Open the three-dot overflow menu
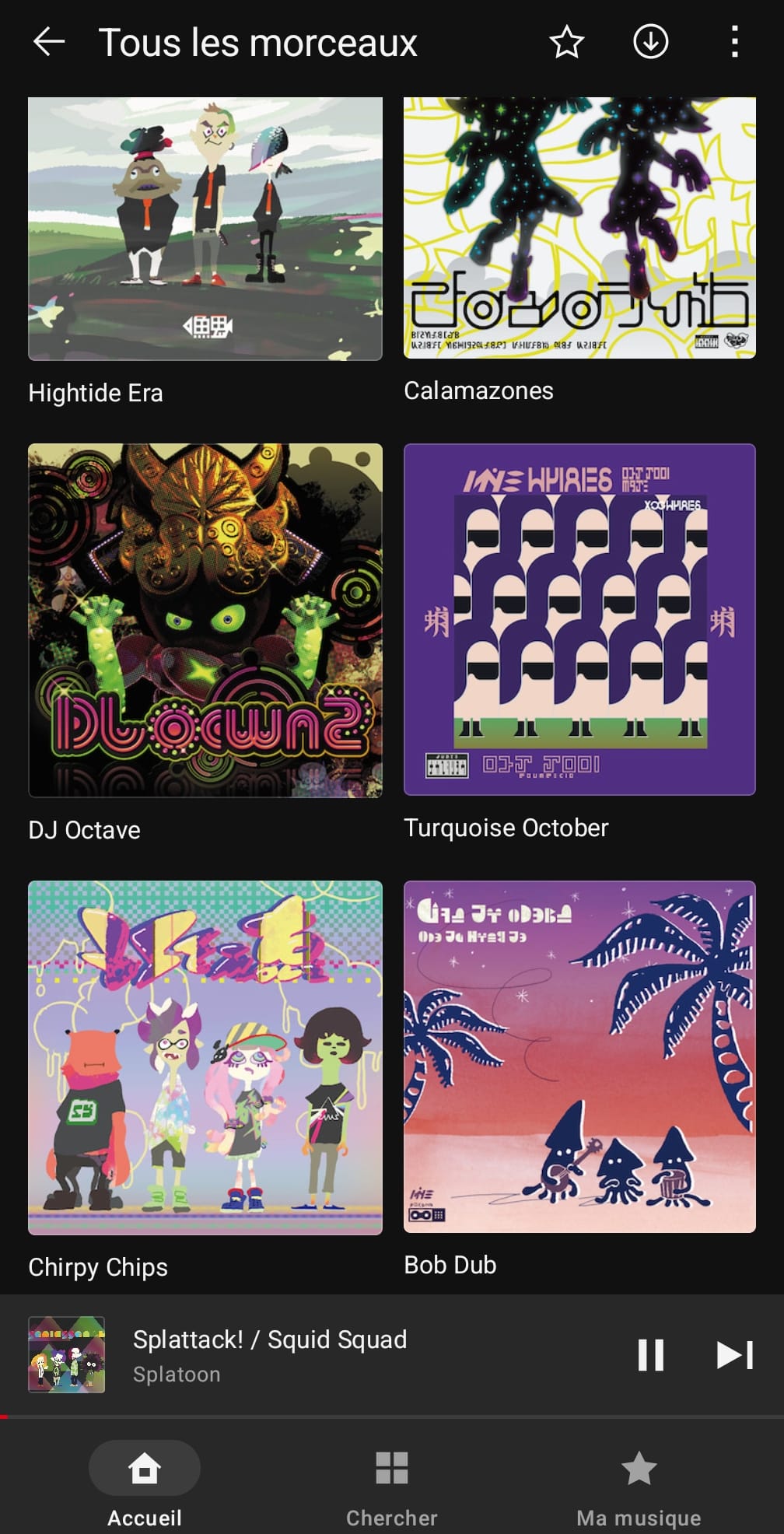Image resolution: width=784 pixels, height=1534 pixels. click(x=734, y=42)
